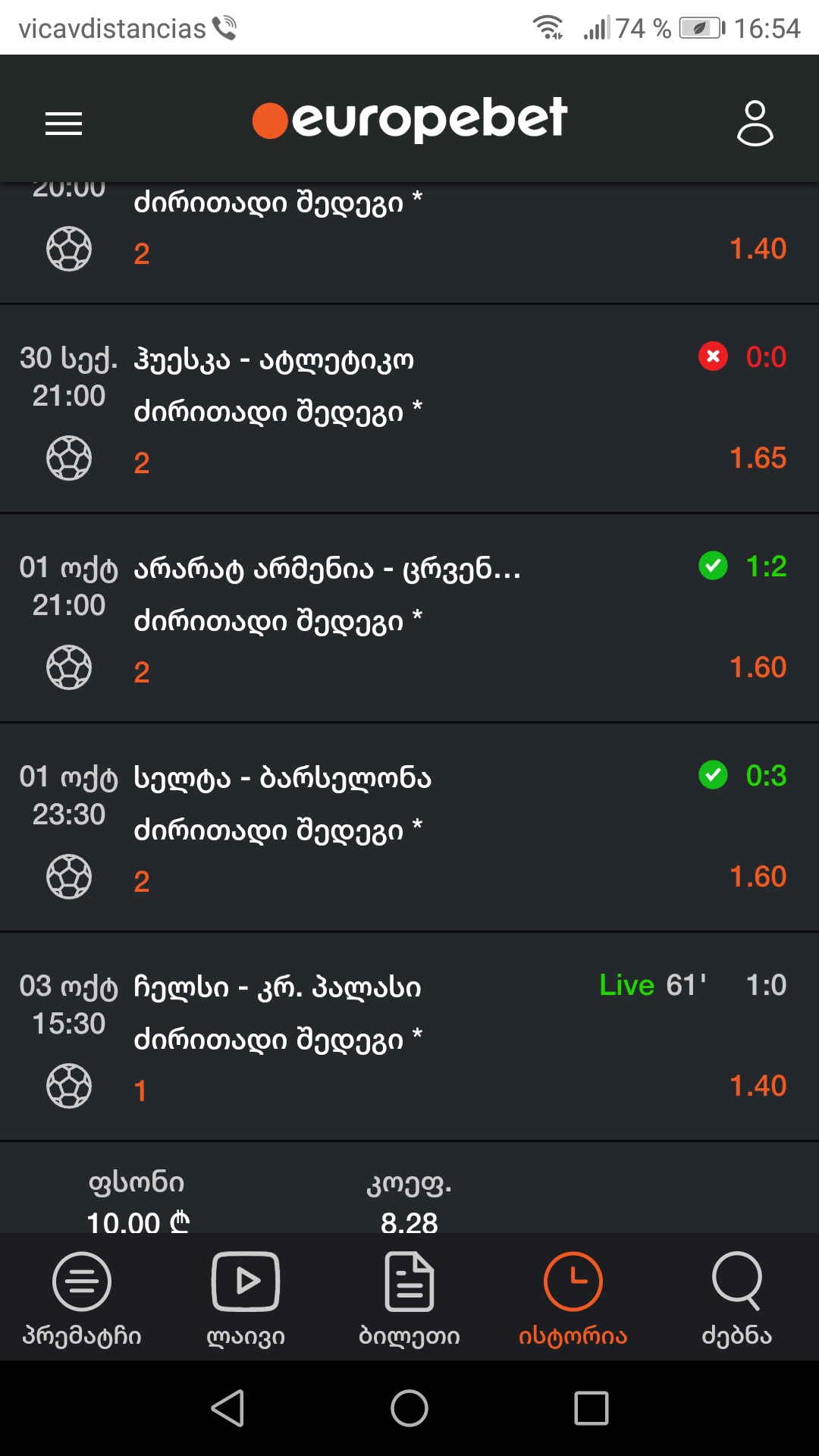
Task: Go back with the system back button
Action: [x=227, y=1408]
